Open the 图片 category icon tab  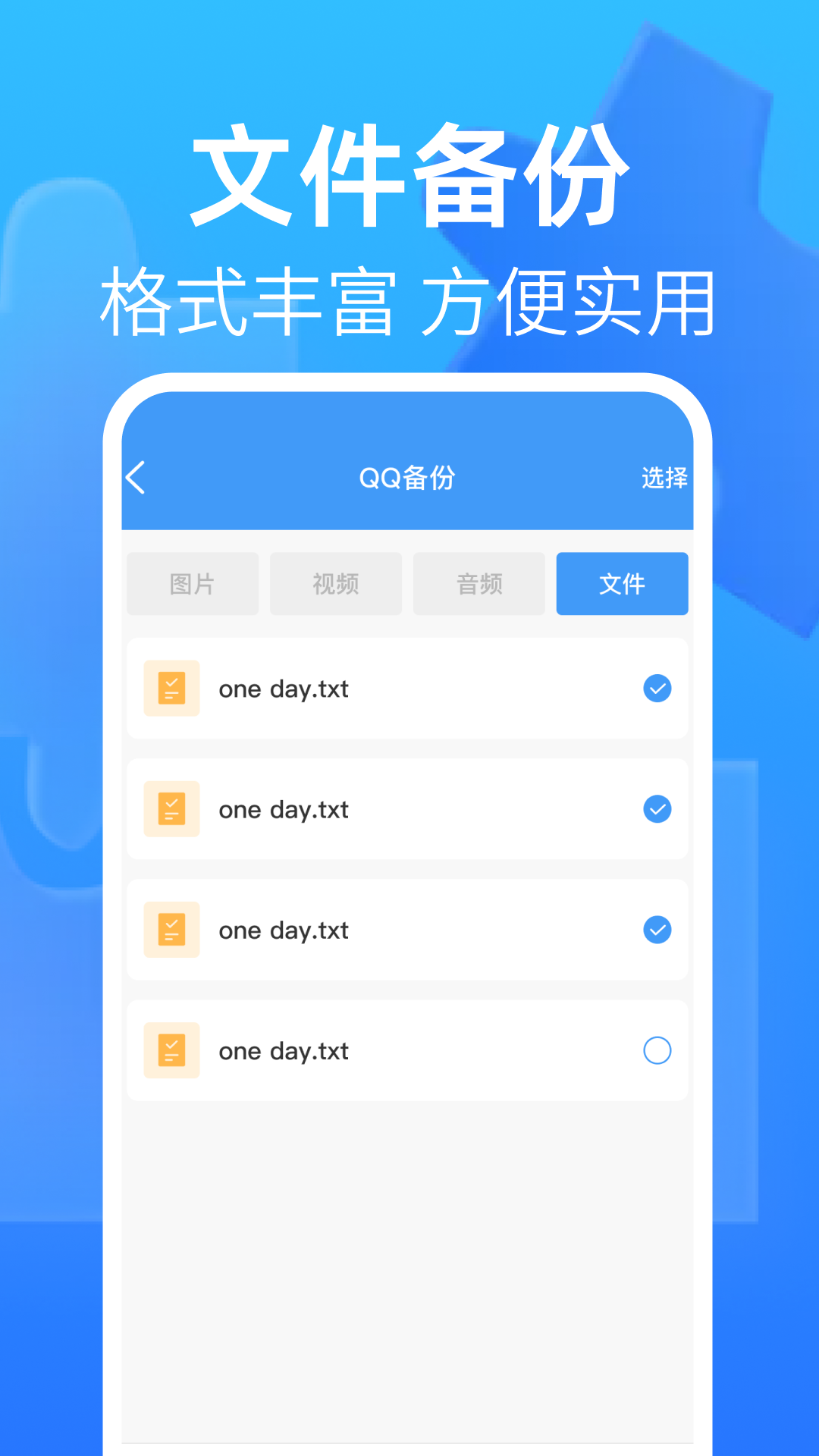click(192, 584)
